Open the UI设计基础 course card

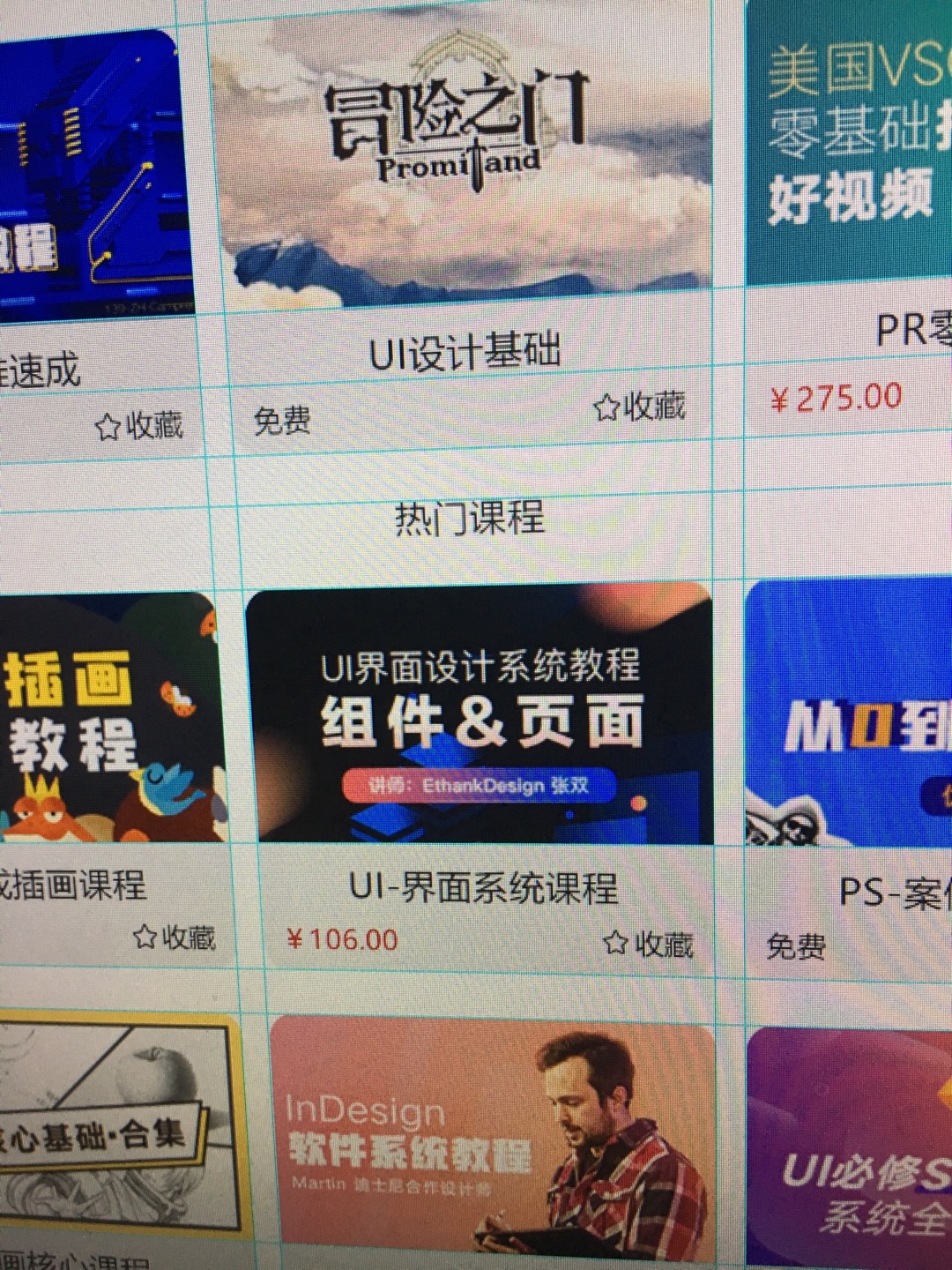click(x=465, y=163)
